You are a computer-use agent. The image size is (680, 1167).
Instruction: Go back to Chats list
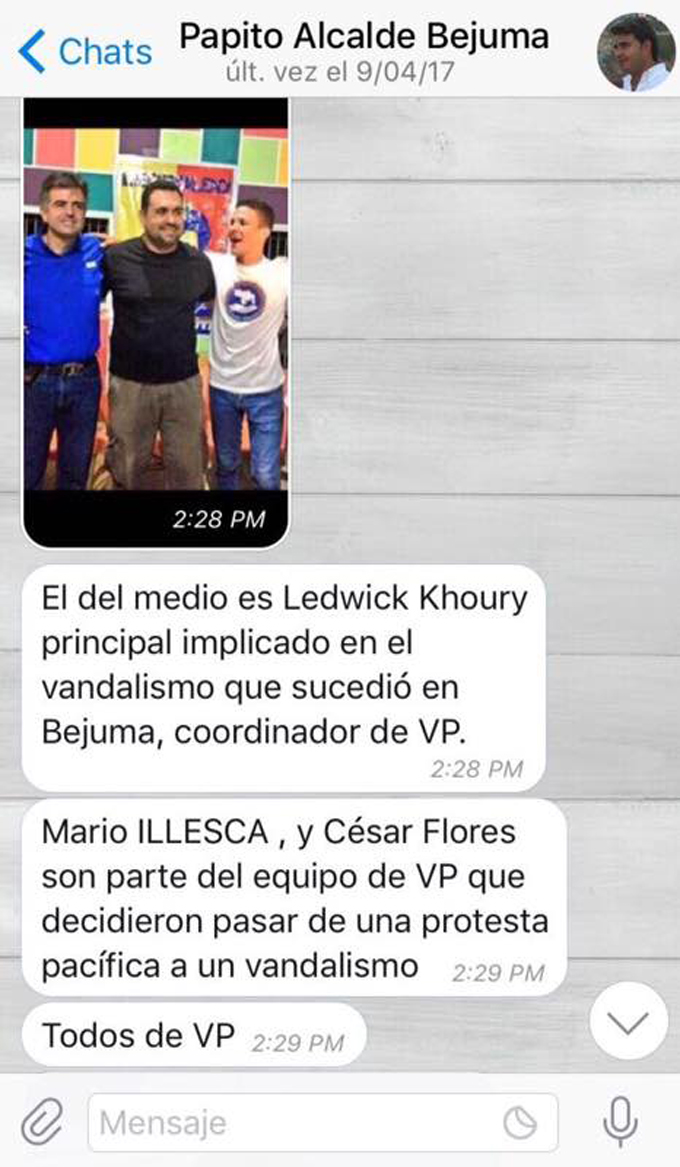pos(85,50)
